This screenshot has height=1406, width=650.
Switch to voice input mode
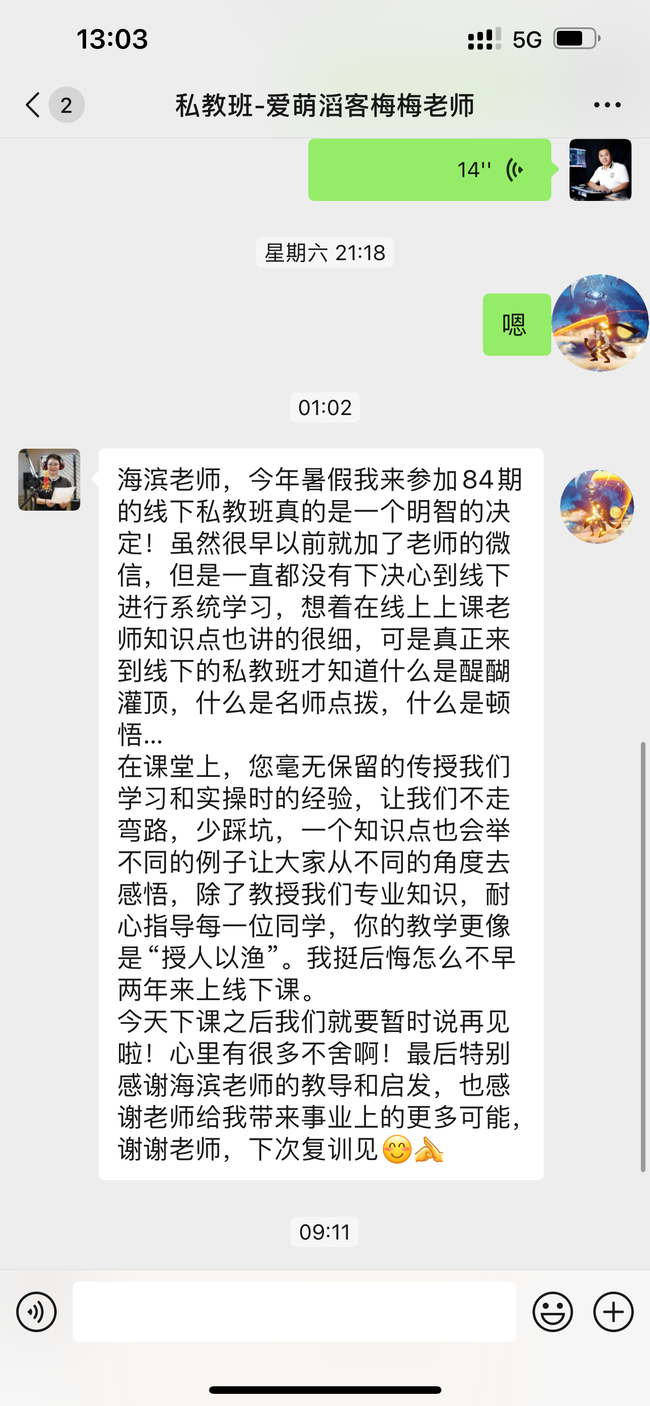tap(36, 1311)
